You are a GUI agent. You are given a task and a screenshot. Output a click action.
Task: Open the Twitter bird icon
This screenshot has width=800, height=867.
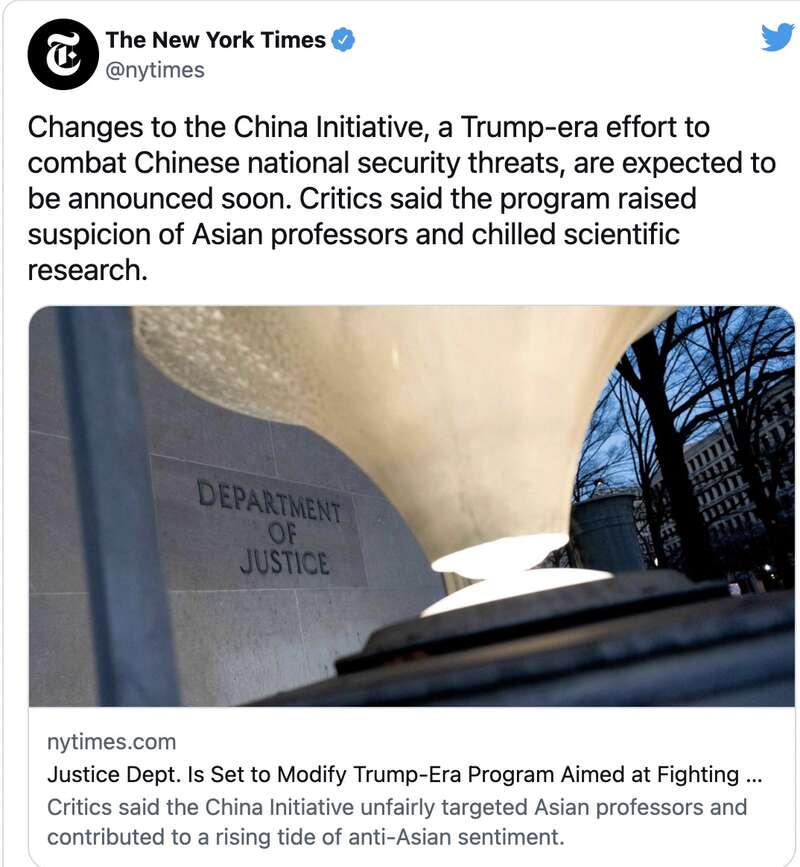(776, 37)
